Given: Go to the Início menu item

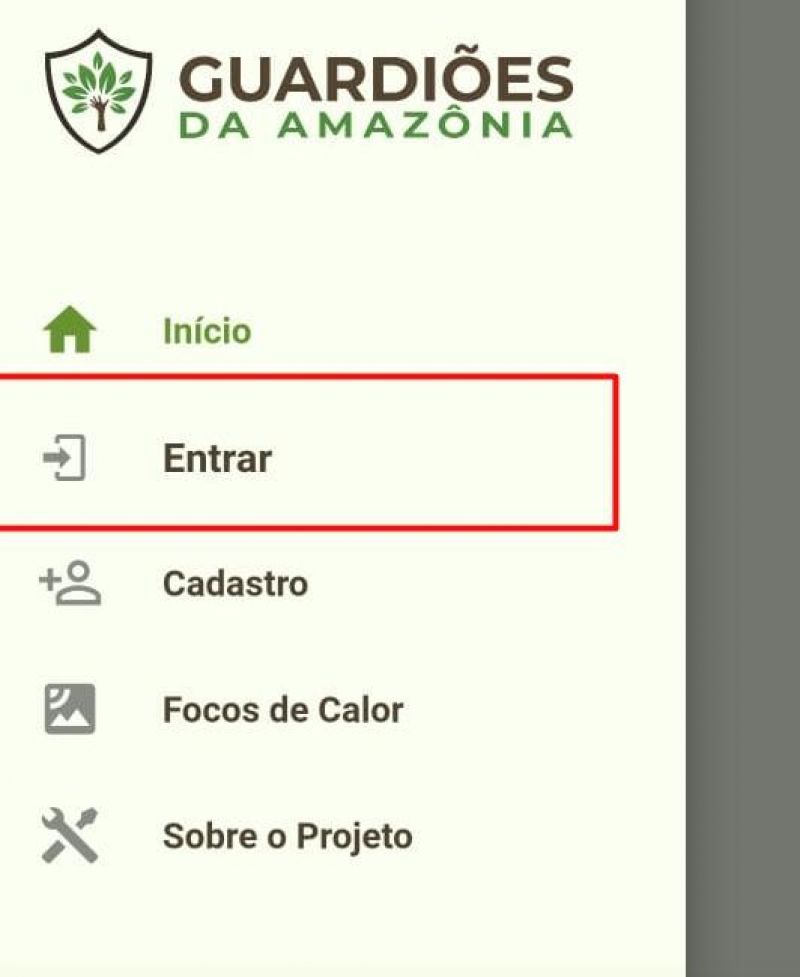Looking at the screenshot, I should pyautogui.click(x=206, y=331).
